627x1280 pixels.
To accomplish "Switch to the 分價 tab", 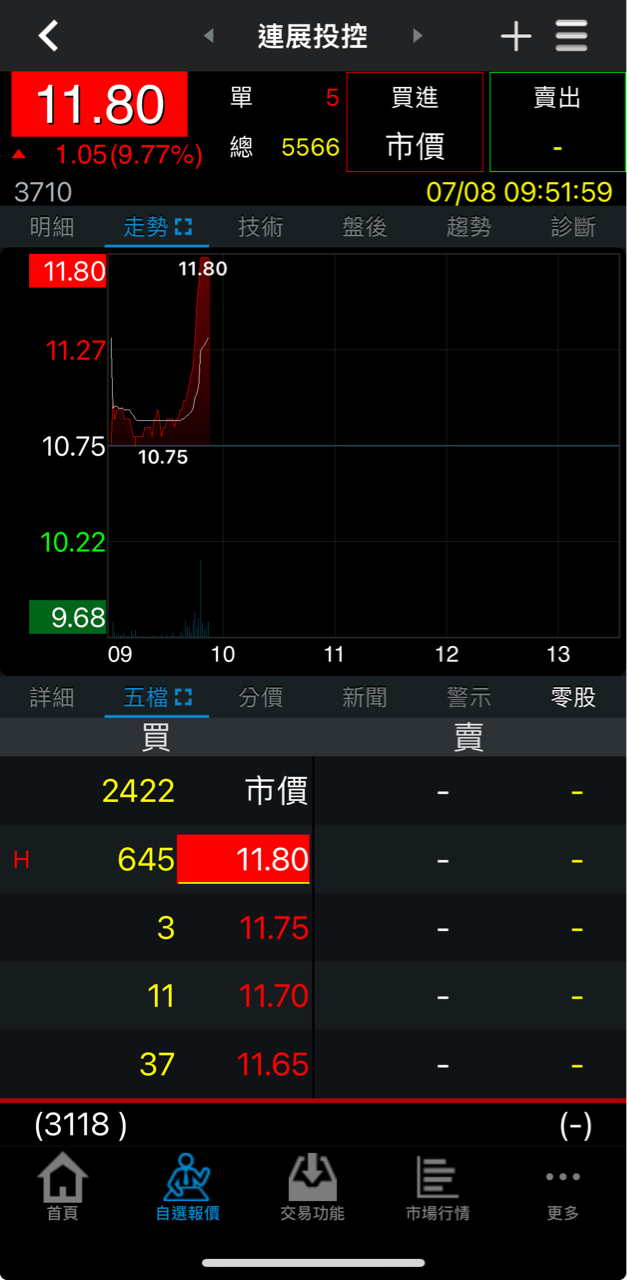I will click(260, 697).
